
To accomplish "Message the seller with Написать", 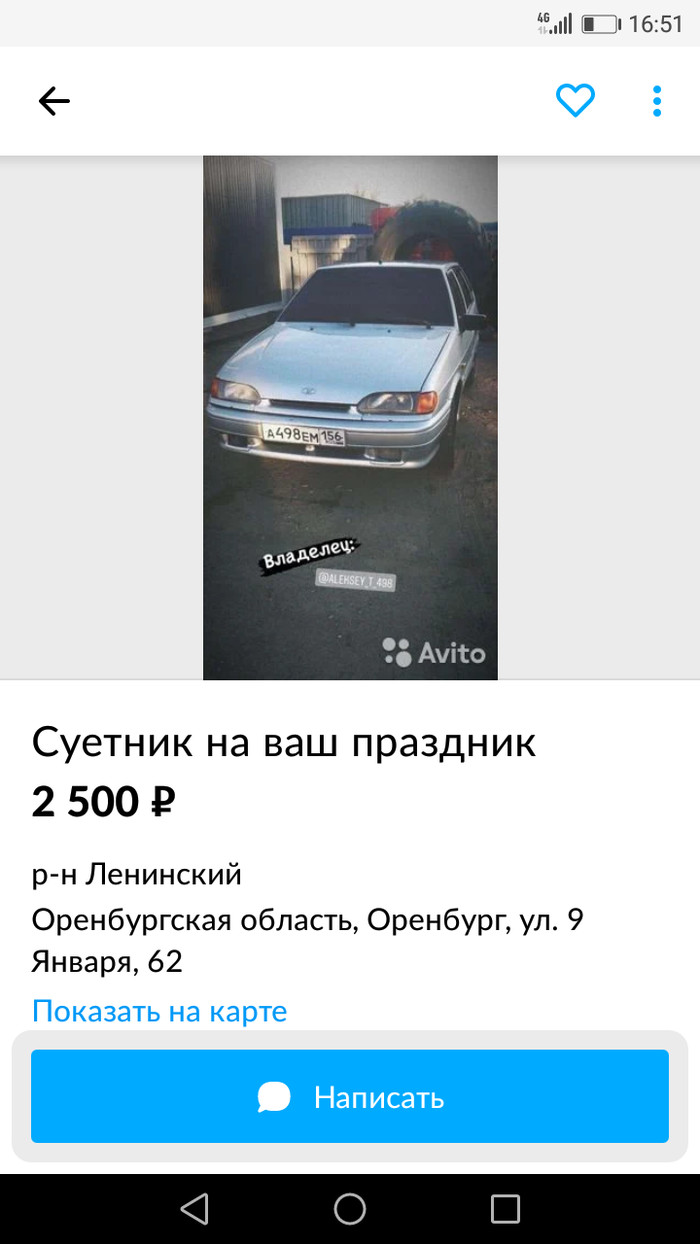I will coord(350,1096).
